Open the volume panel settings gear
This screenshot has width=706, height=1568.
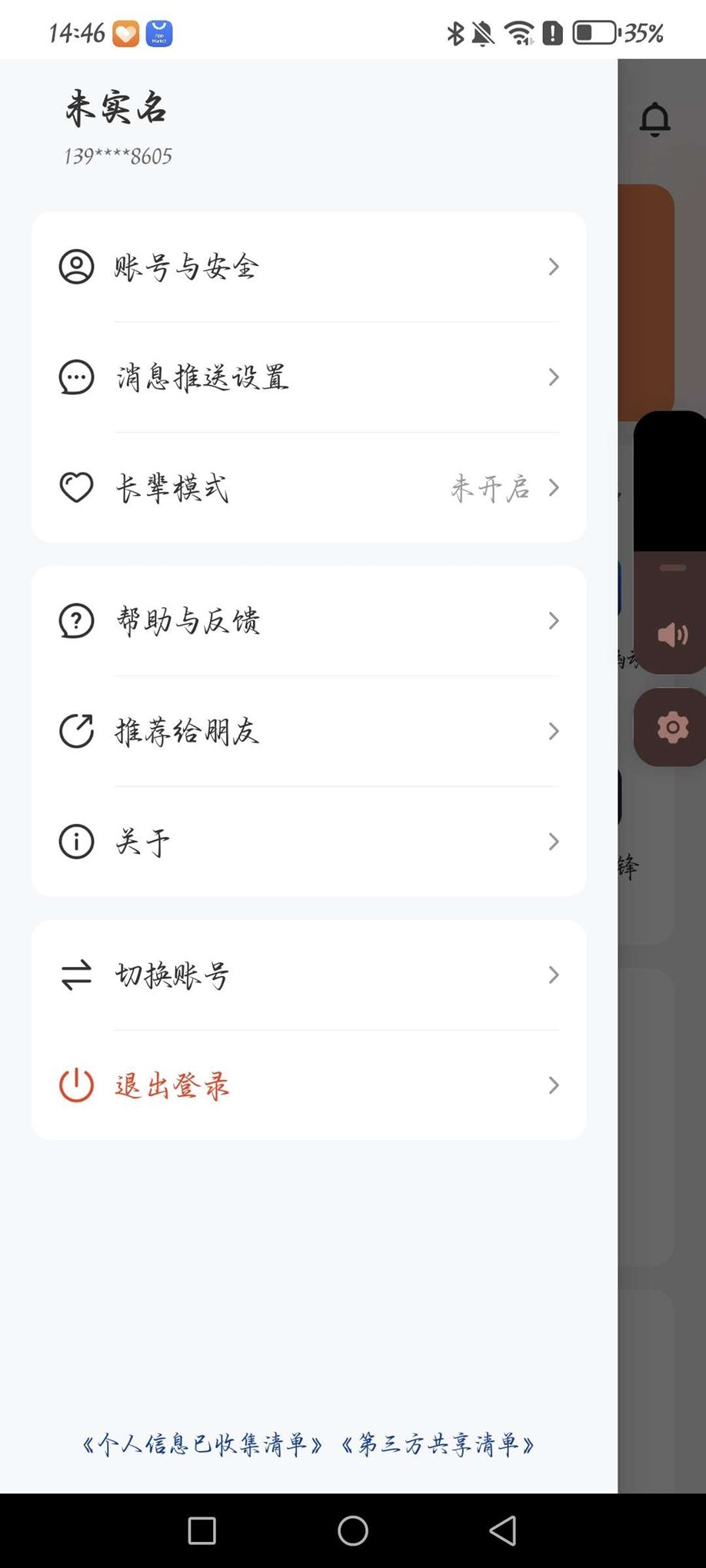pos(672,727)
